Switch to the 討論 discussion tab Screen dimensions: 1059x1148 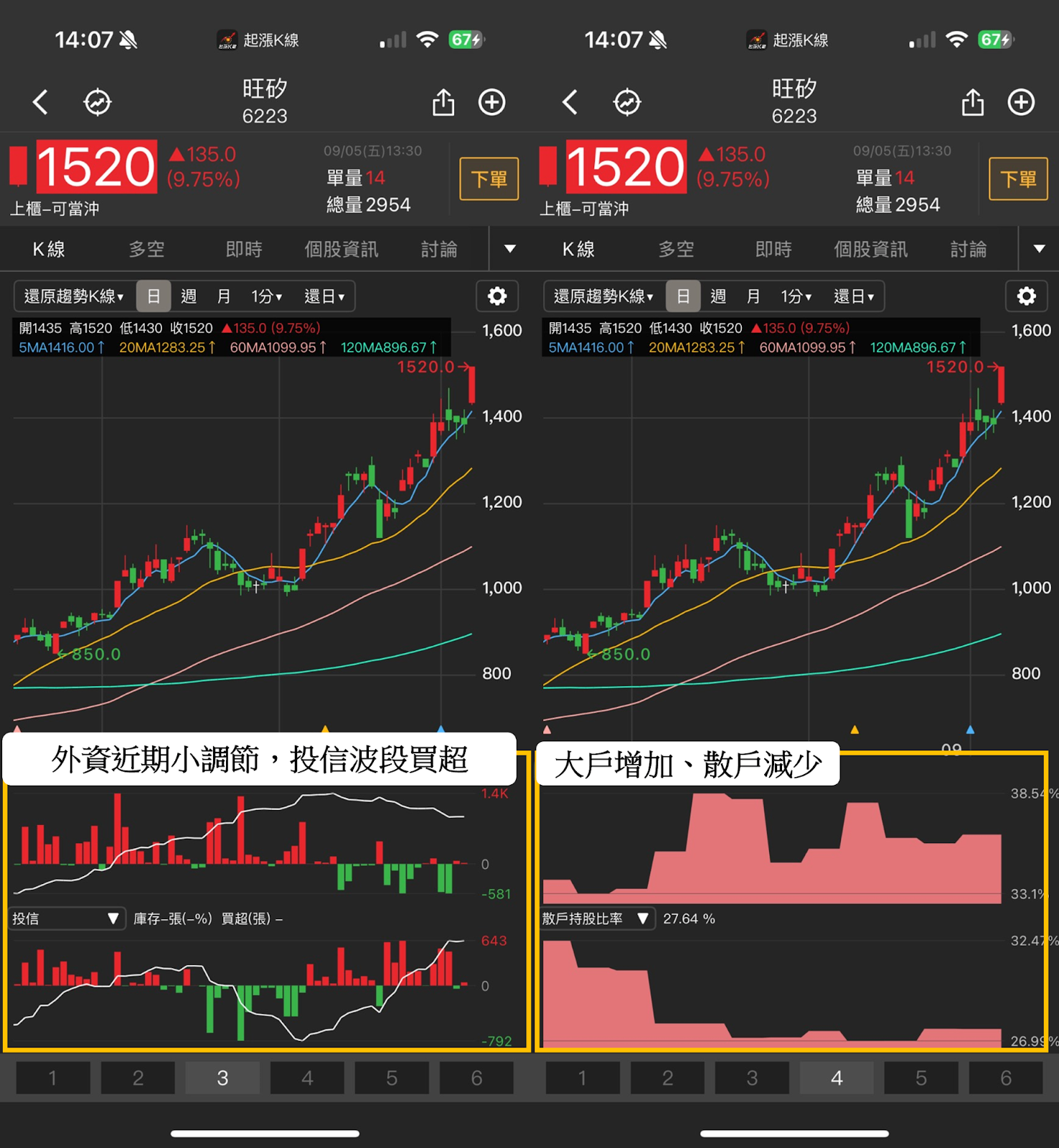(x=439, y=249)
